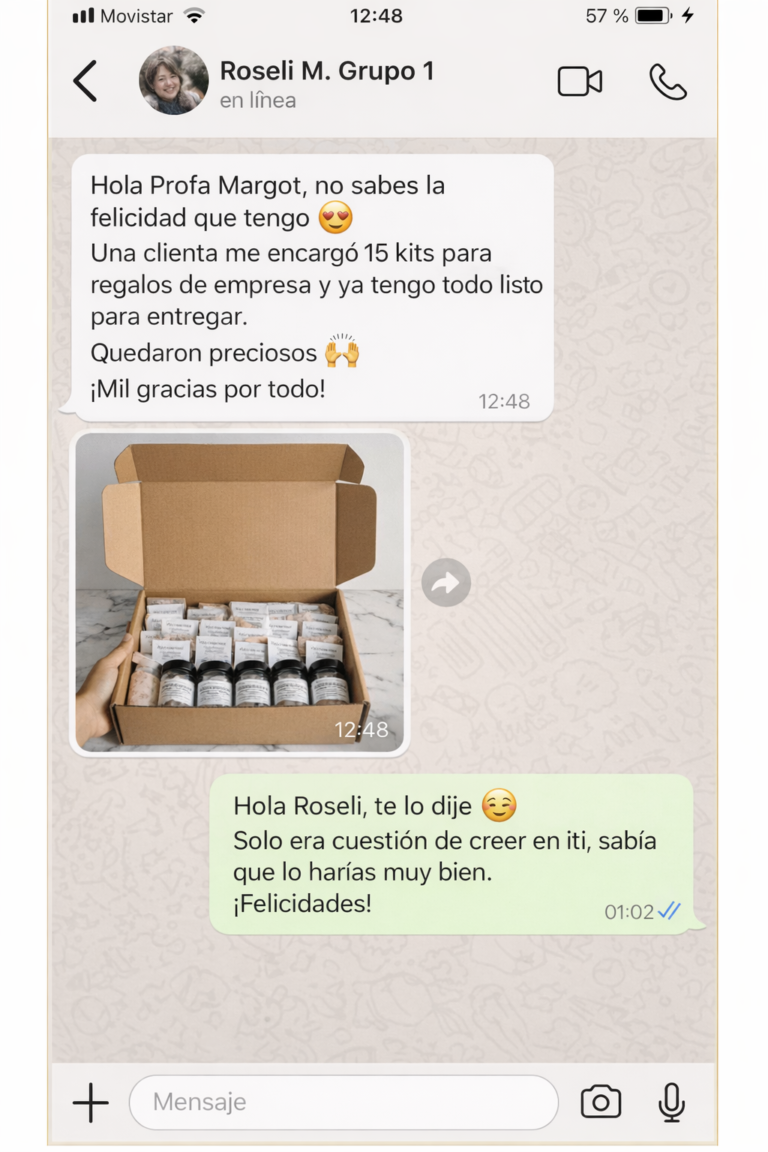Viewport: 768px width, 1152px height.
Task: Open the attachments plus menu
Action: pos(91,1102)
